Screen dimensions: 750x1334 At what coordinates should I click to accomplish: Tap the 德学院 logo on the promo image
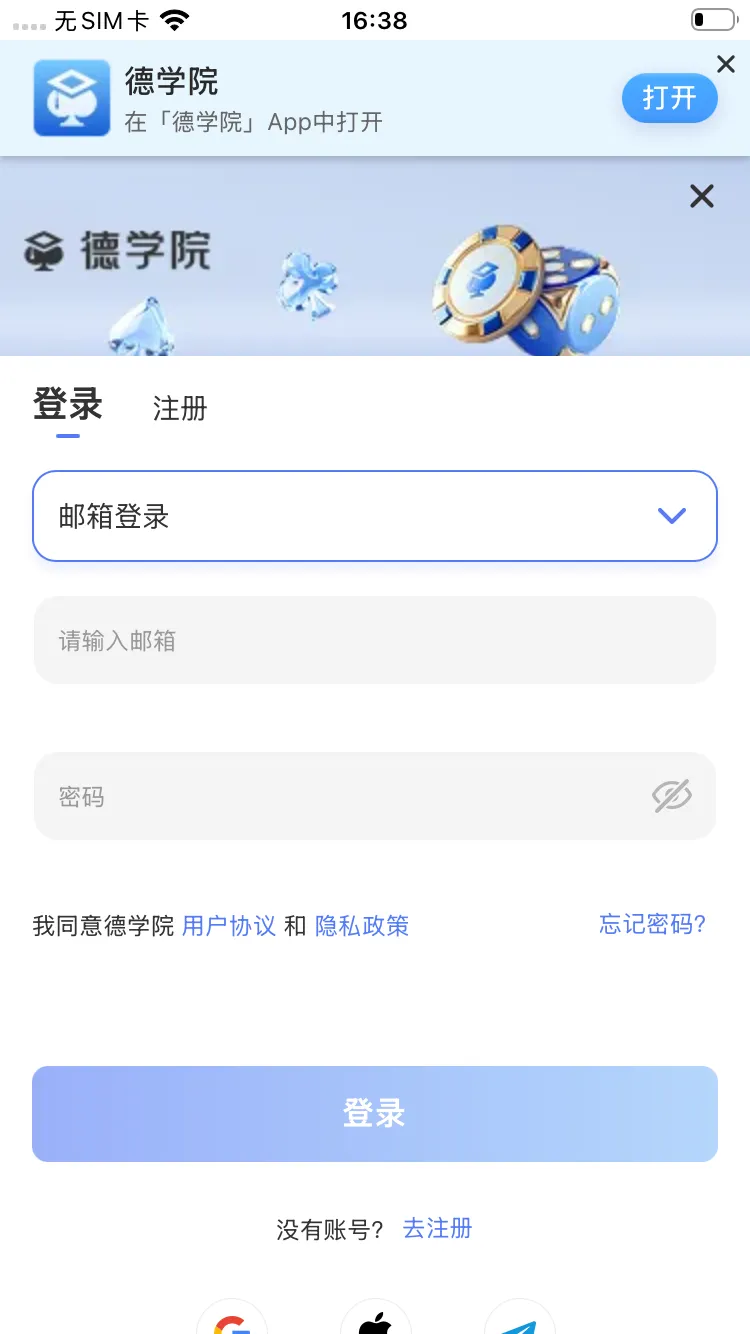tap(120, 252)
